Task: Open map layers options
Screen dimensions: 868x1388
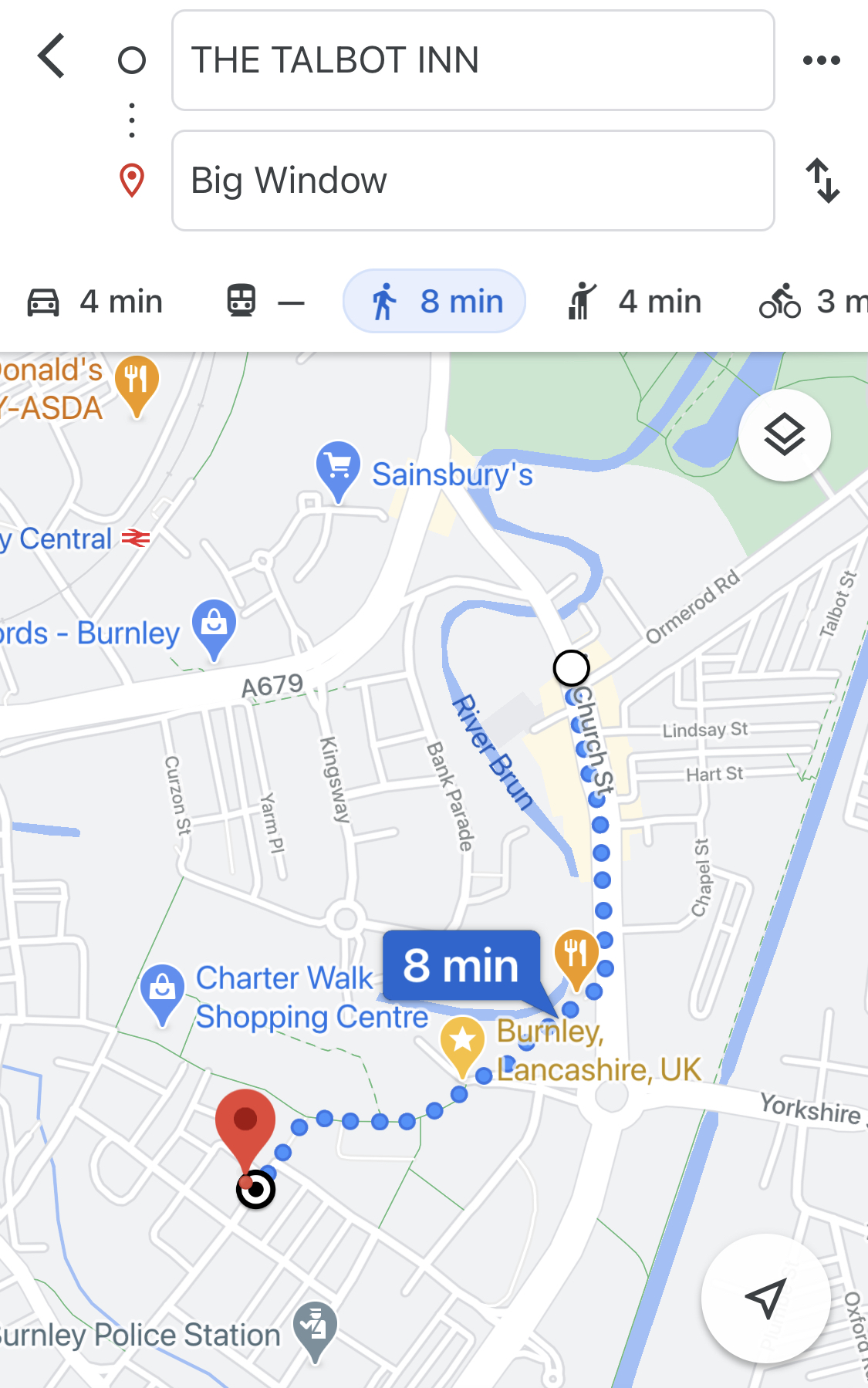Action: (784, 435)
